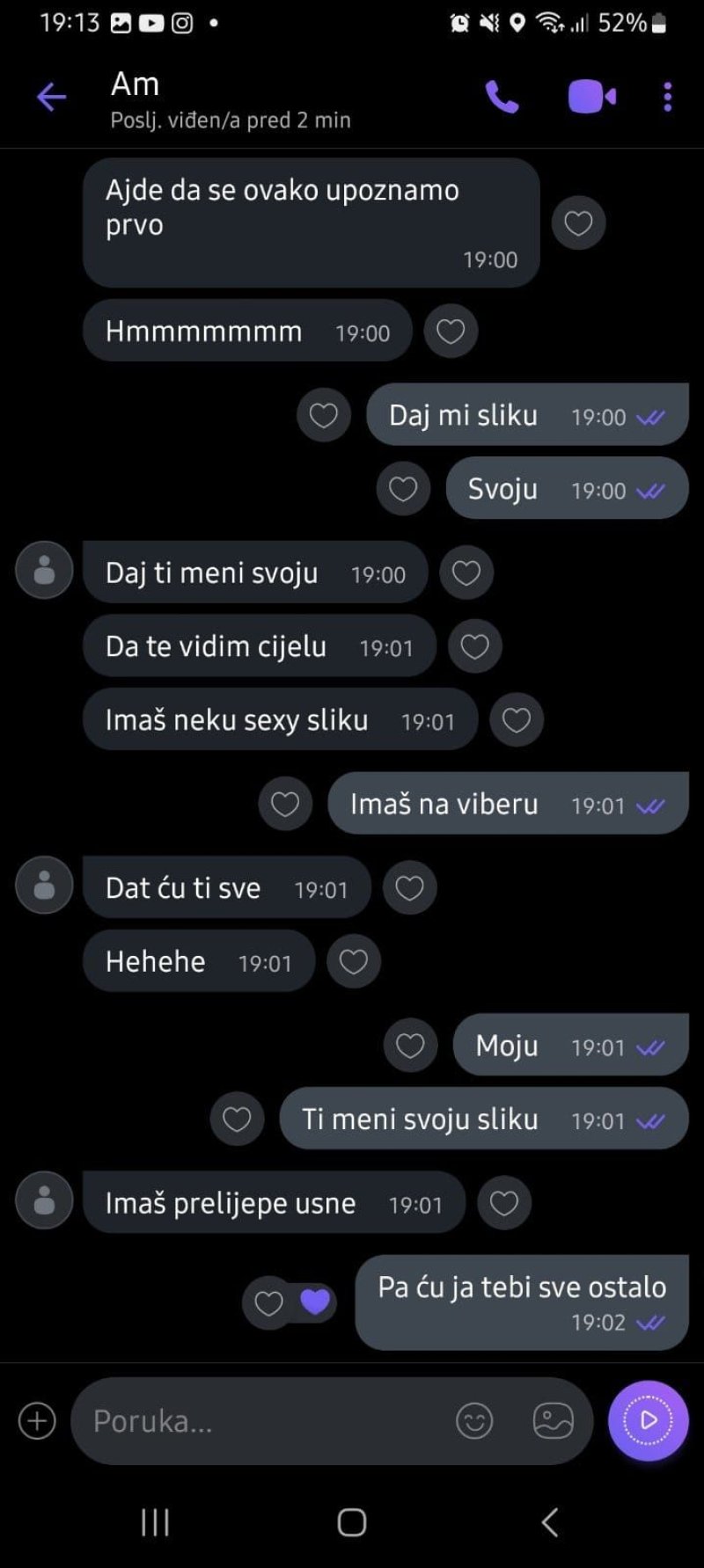The image size is (704, 1568).
Task: Type in the "Poruka..." message field
Action: tap(264, 1421)
